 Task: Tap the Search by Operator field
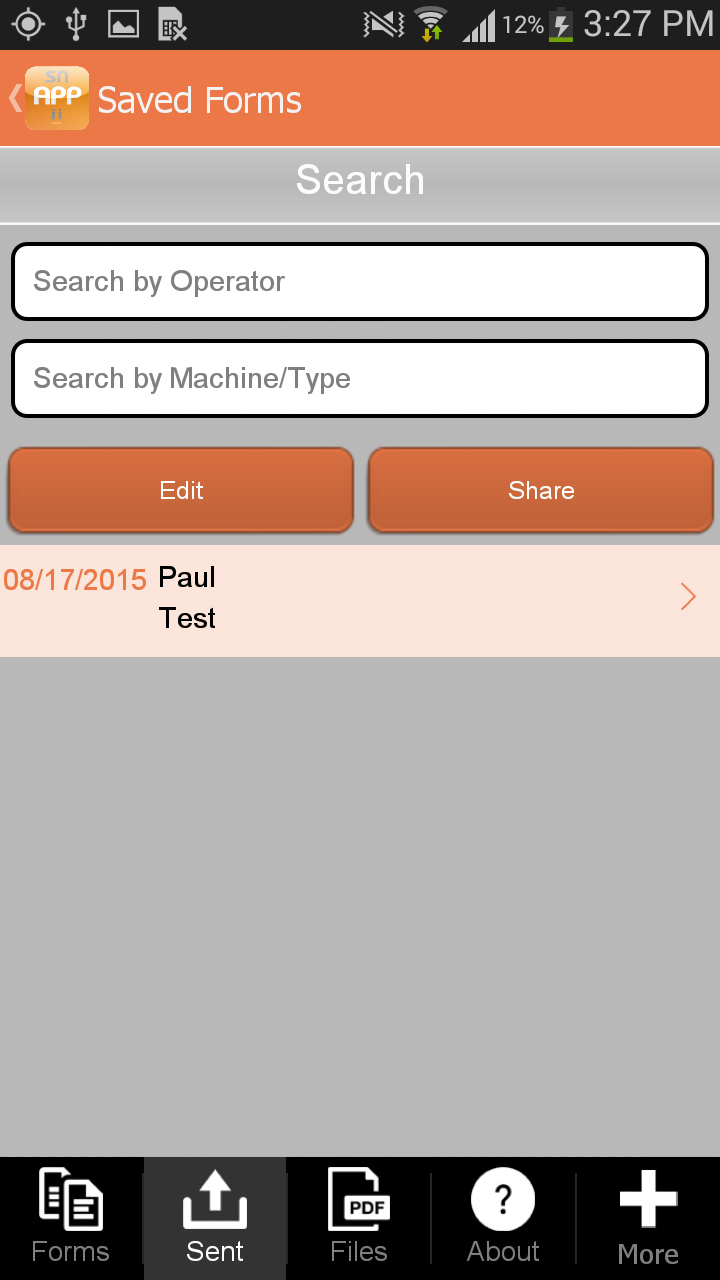click(359, 281)
